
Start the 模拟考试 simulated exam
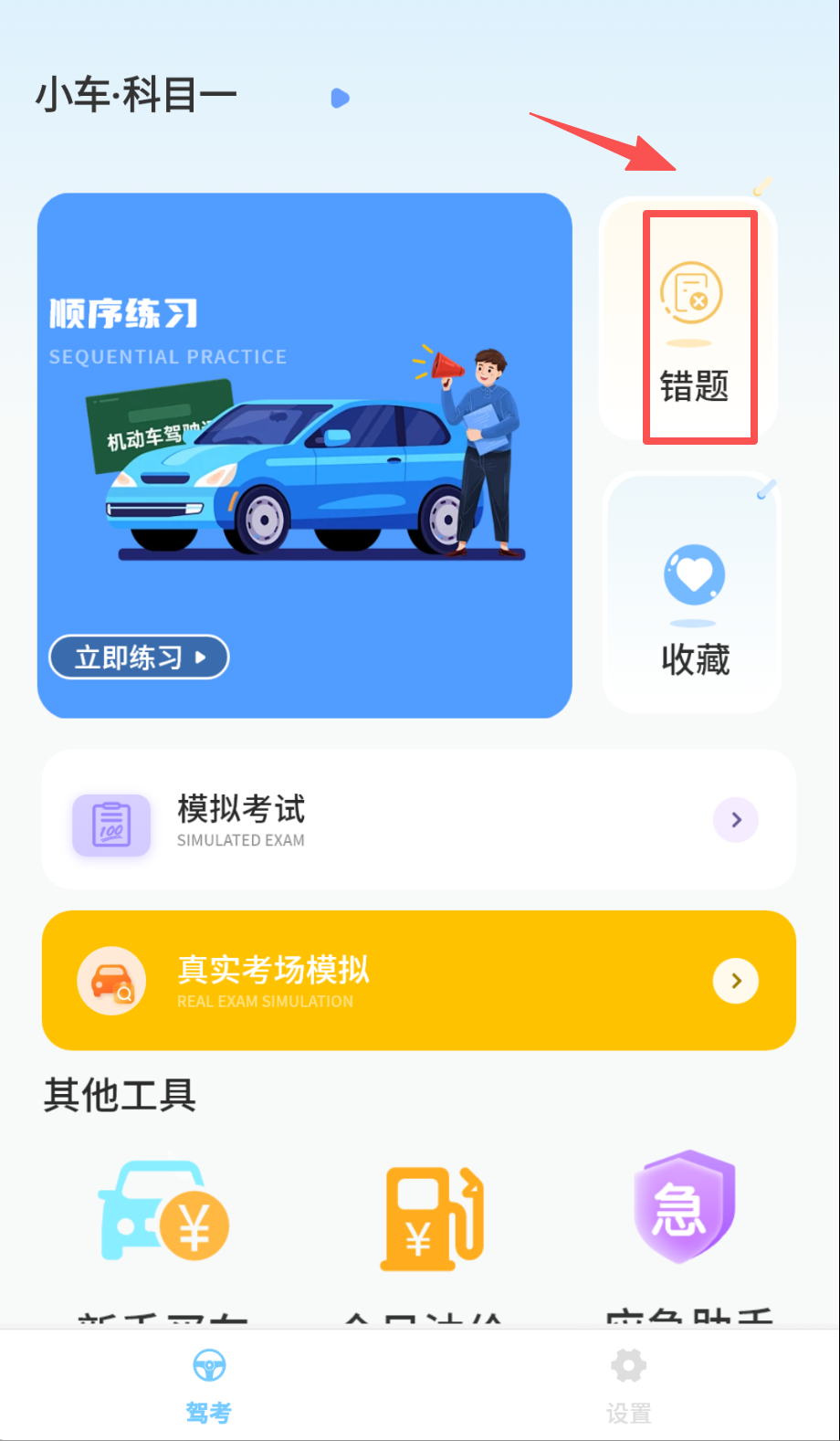[418, 819]
